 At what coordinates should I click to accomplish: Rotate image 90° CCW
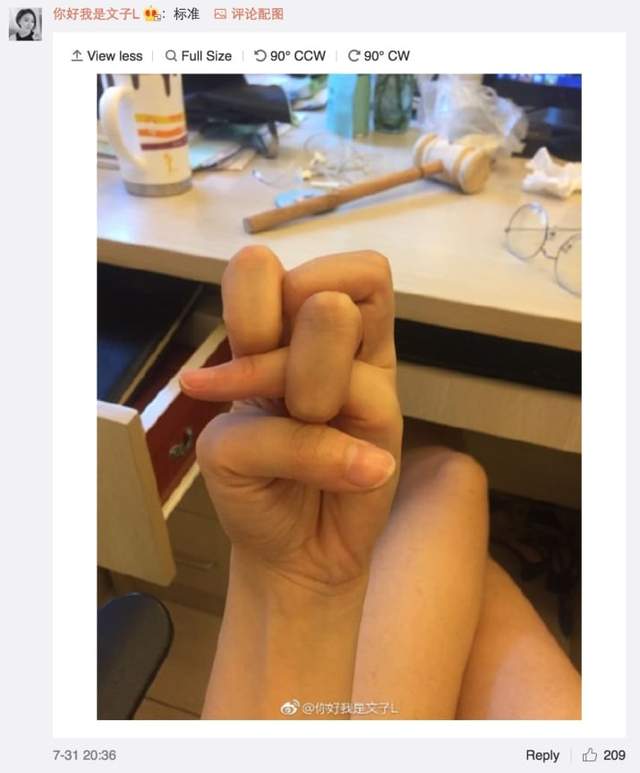[x=290, y=56]
